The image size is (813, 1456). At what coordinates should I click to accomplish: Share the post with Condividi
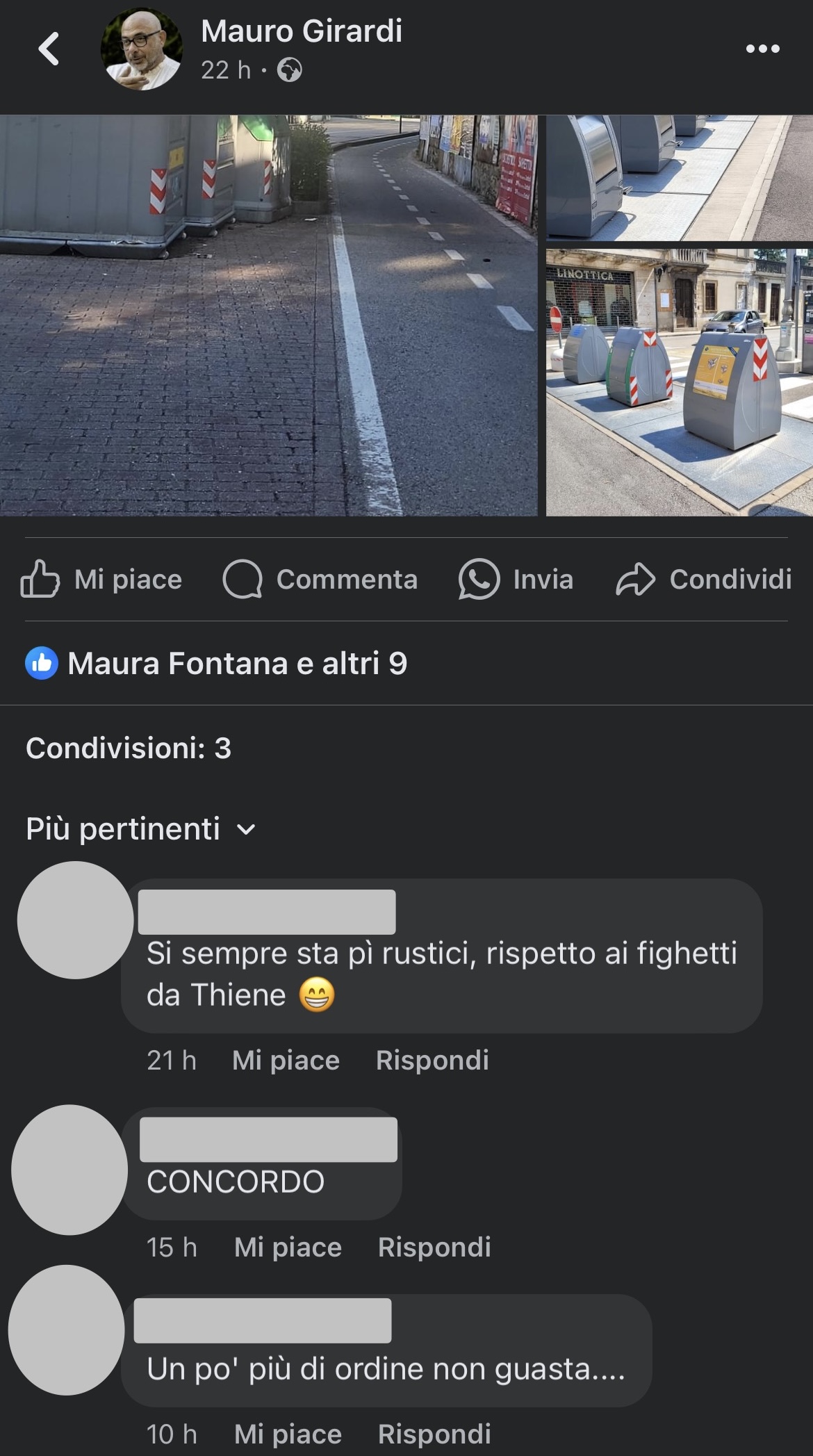[x=704, y=580]
